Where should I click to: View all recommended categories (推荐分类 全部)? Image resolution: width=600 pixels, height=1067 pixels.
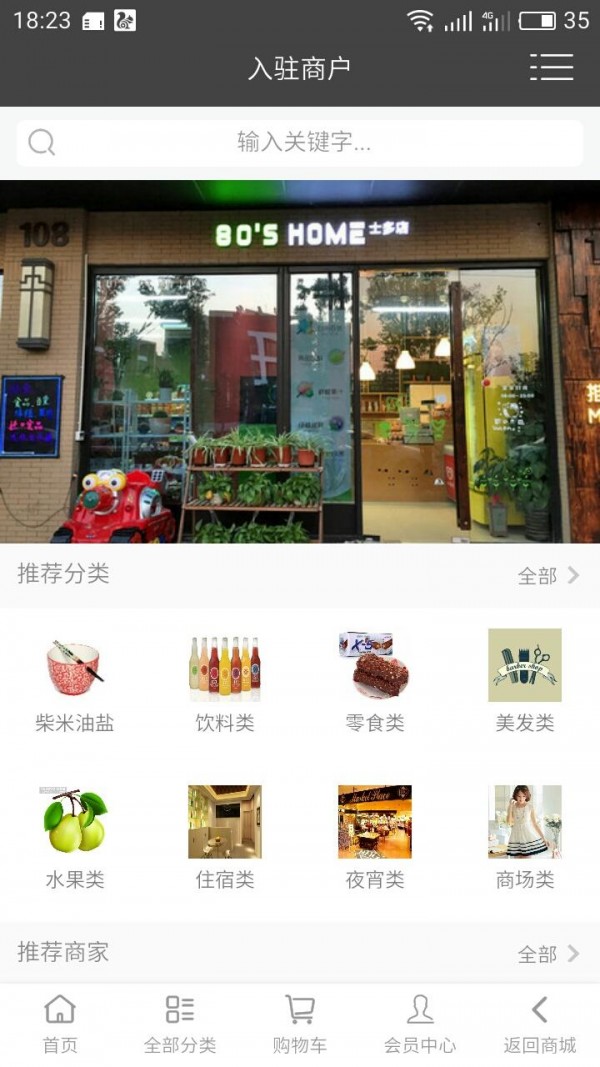[x=548, y=575]
